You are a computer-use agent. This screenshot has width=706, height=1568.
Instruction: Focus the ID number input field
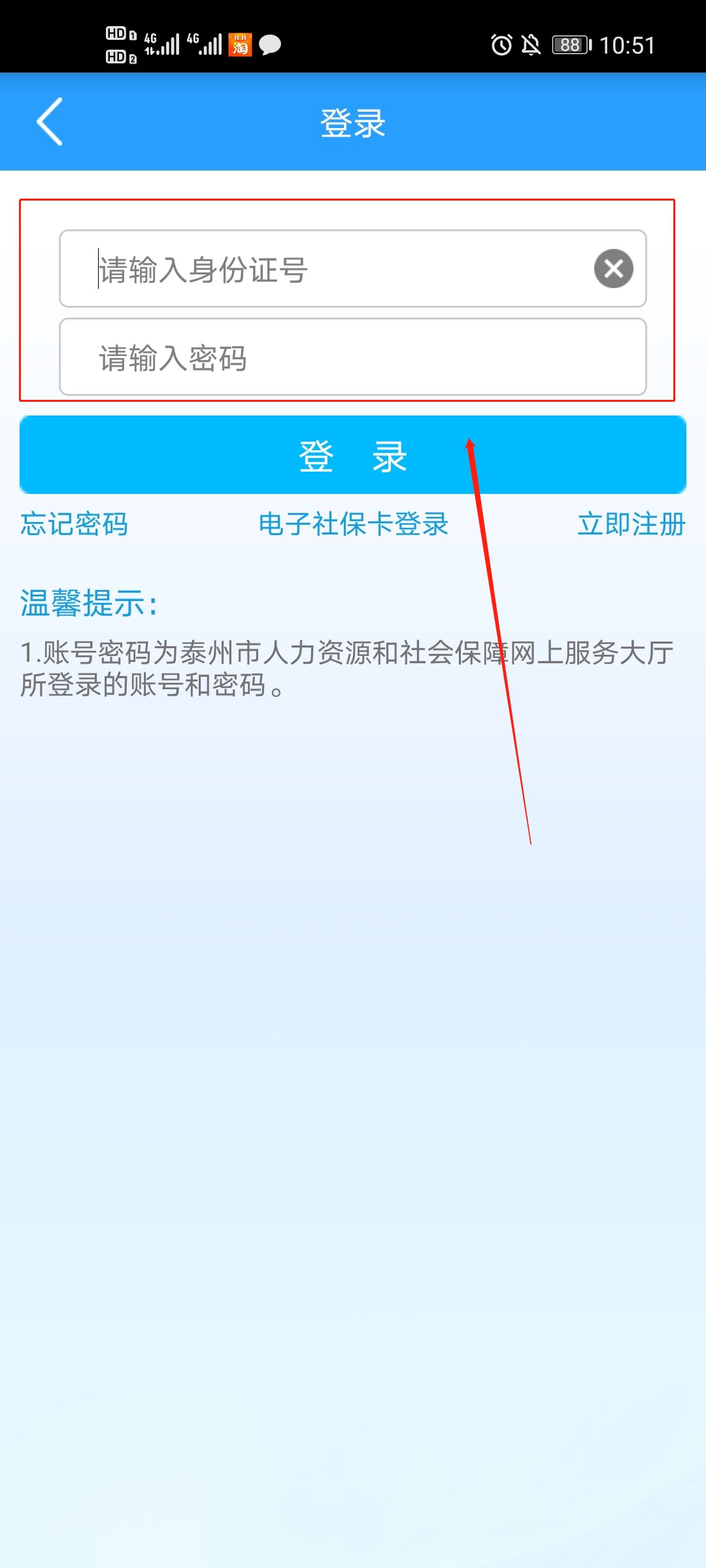(327, 269)
